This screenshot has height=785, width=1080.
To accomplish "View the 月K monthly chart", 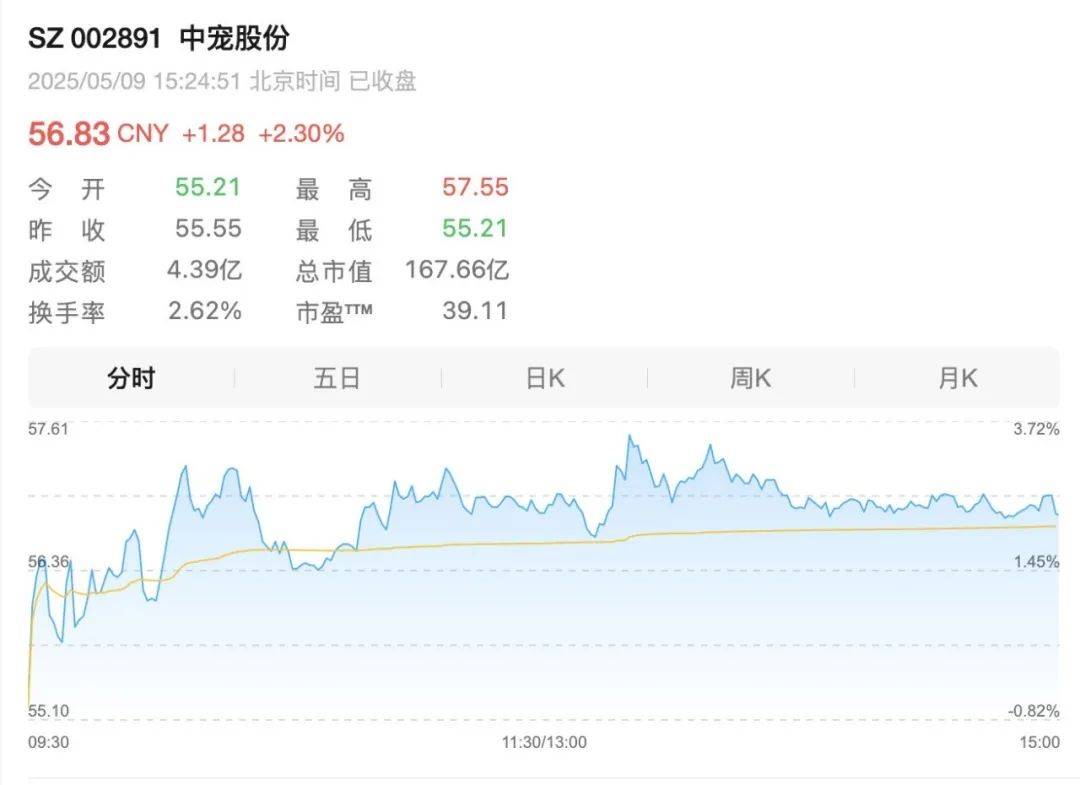I will point(957,378).
